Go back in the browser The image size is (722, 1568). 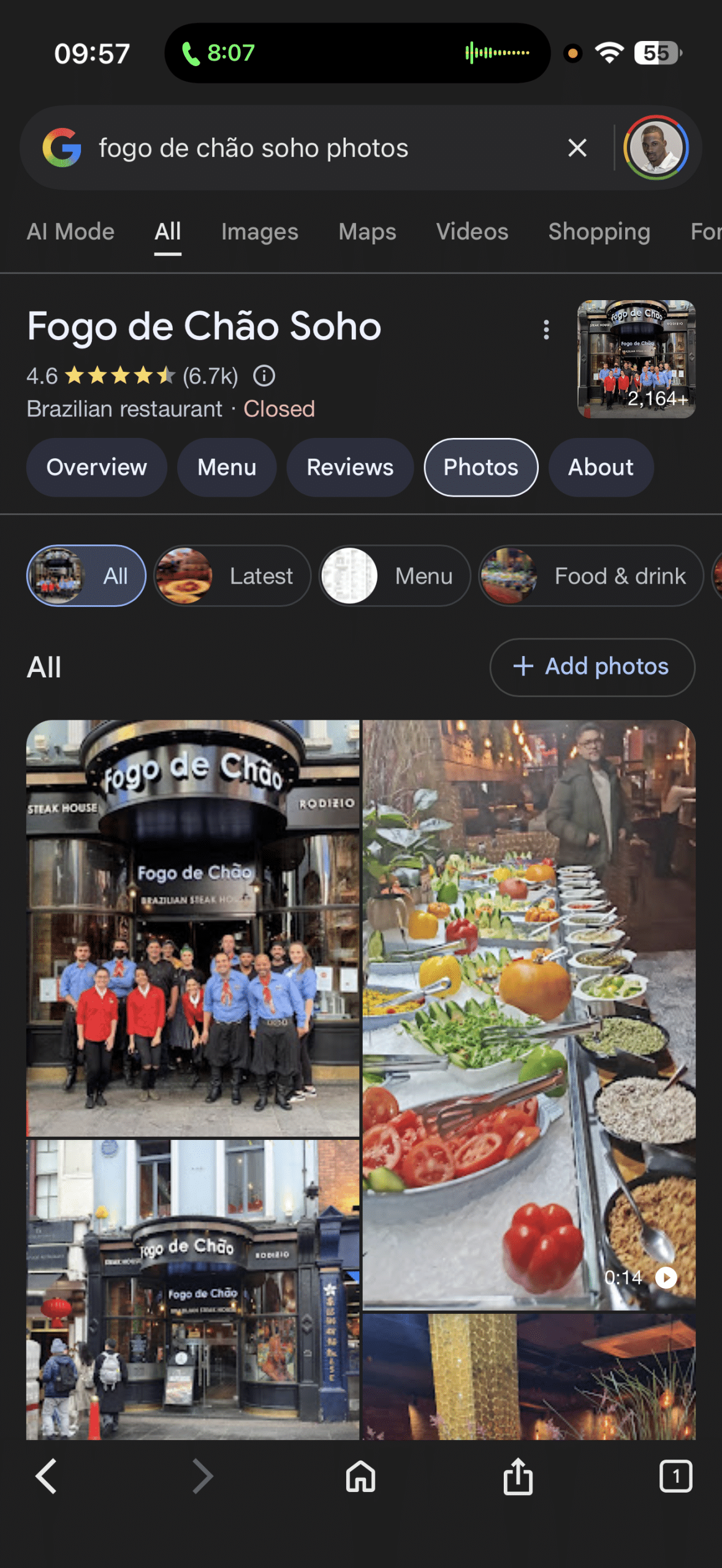[47, 1476]
